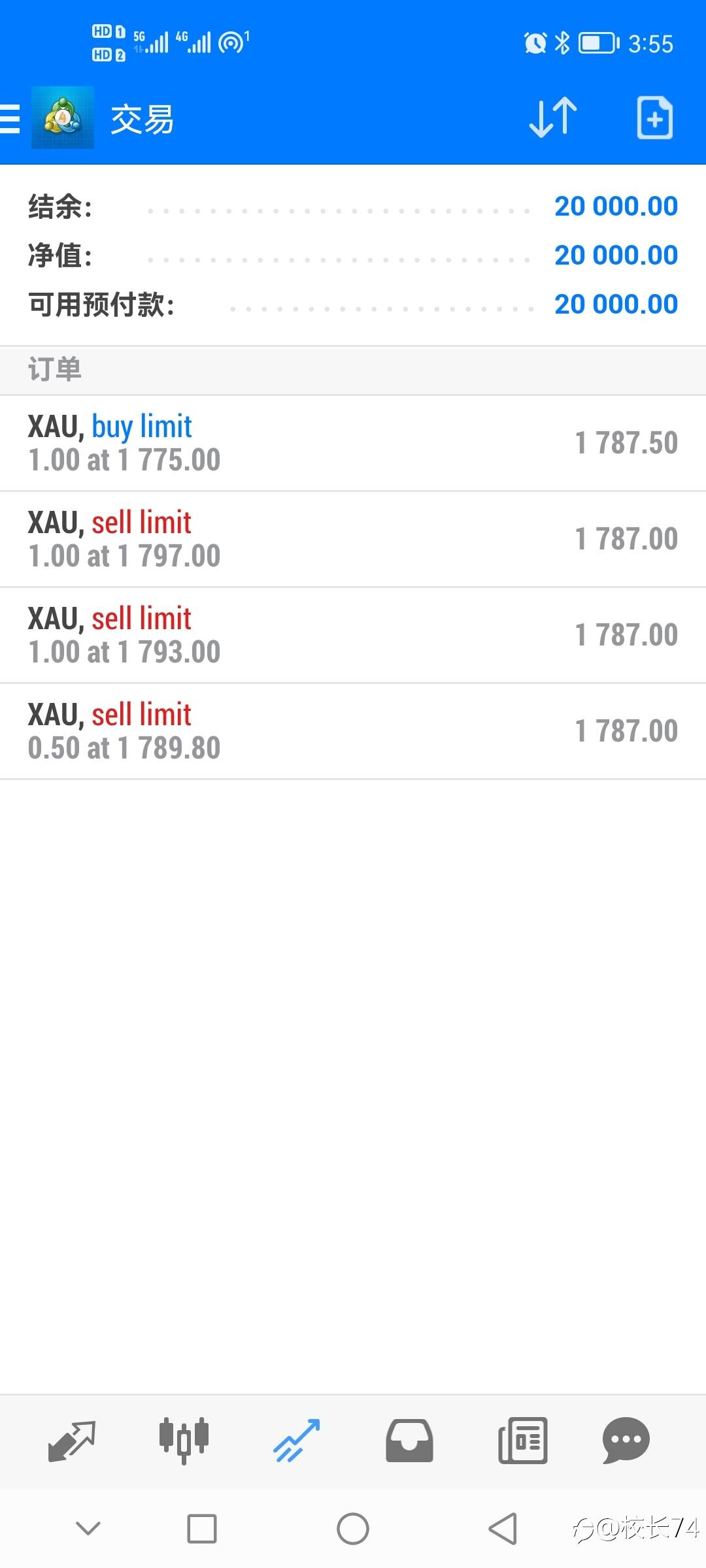Switch to the candlestick chart tab
Viewport: 706px width, 1568px height.
(x=184, y=1441)
